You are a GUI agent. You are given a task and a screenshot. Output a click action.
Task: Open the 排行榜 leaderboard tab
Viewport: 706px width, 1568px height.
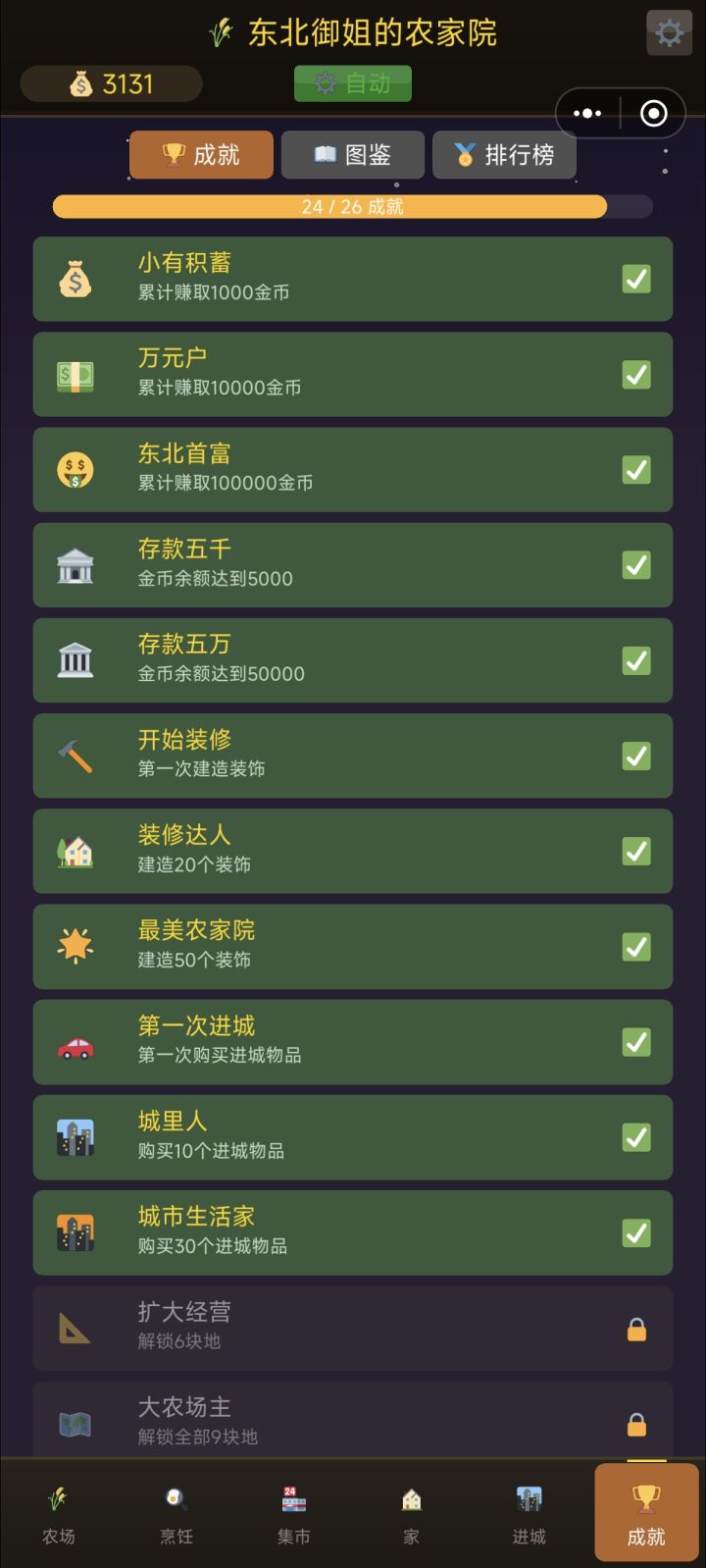coord(504,154)
